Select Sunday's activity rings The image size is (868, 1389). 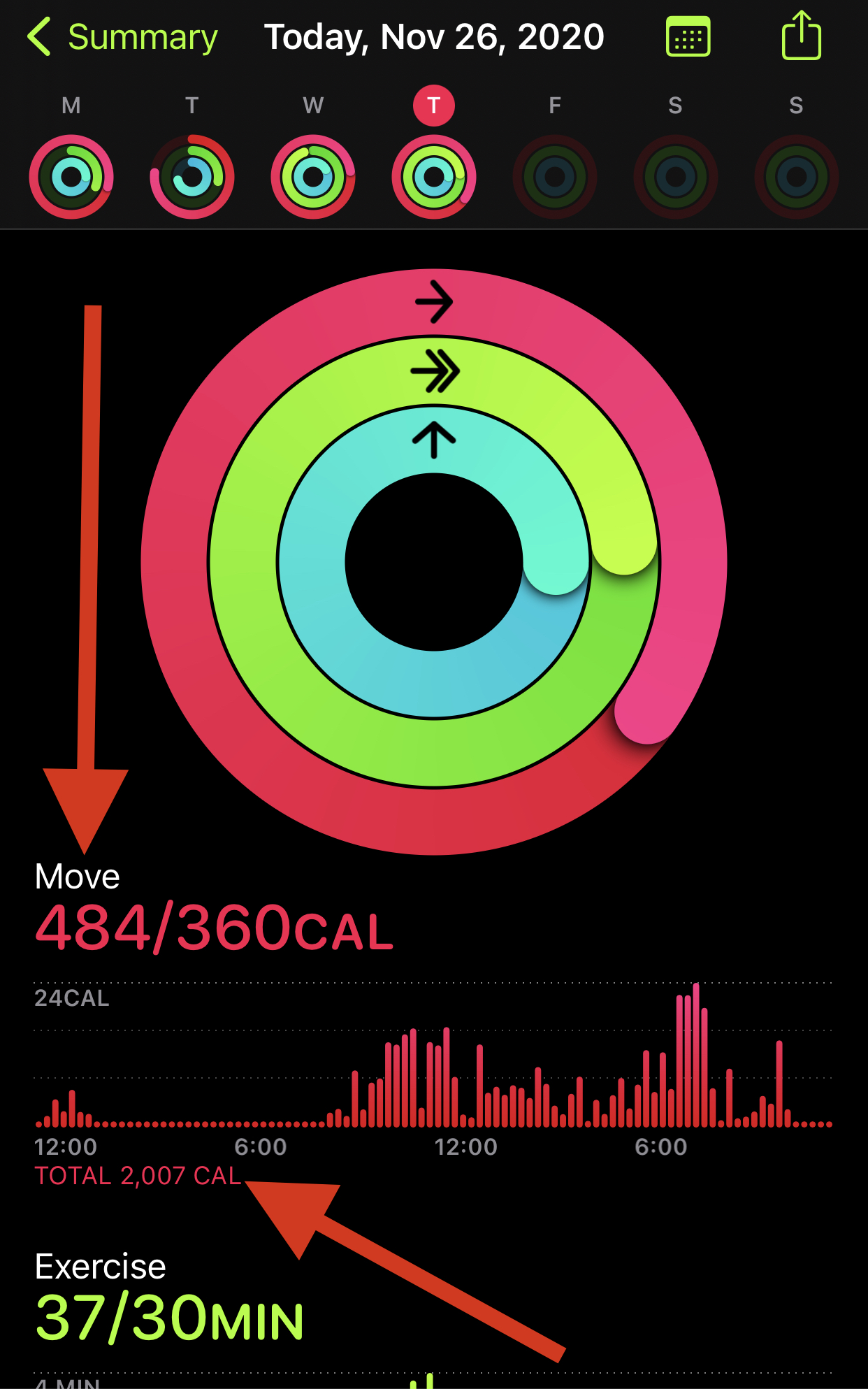796,177
